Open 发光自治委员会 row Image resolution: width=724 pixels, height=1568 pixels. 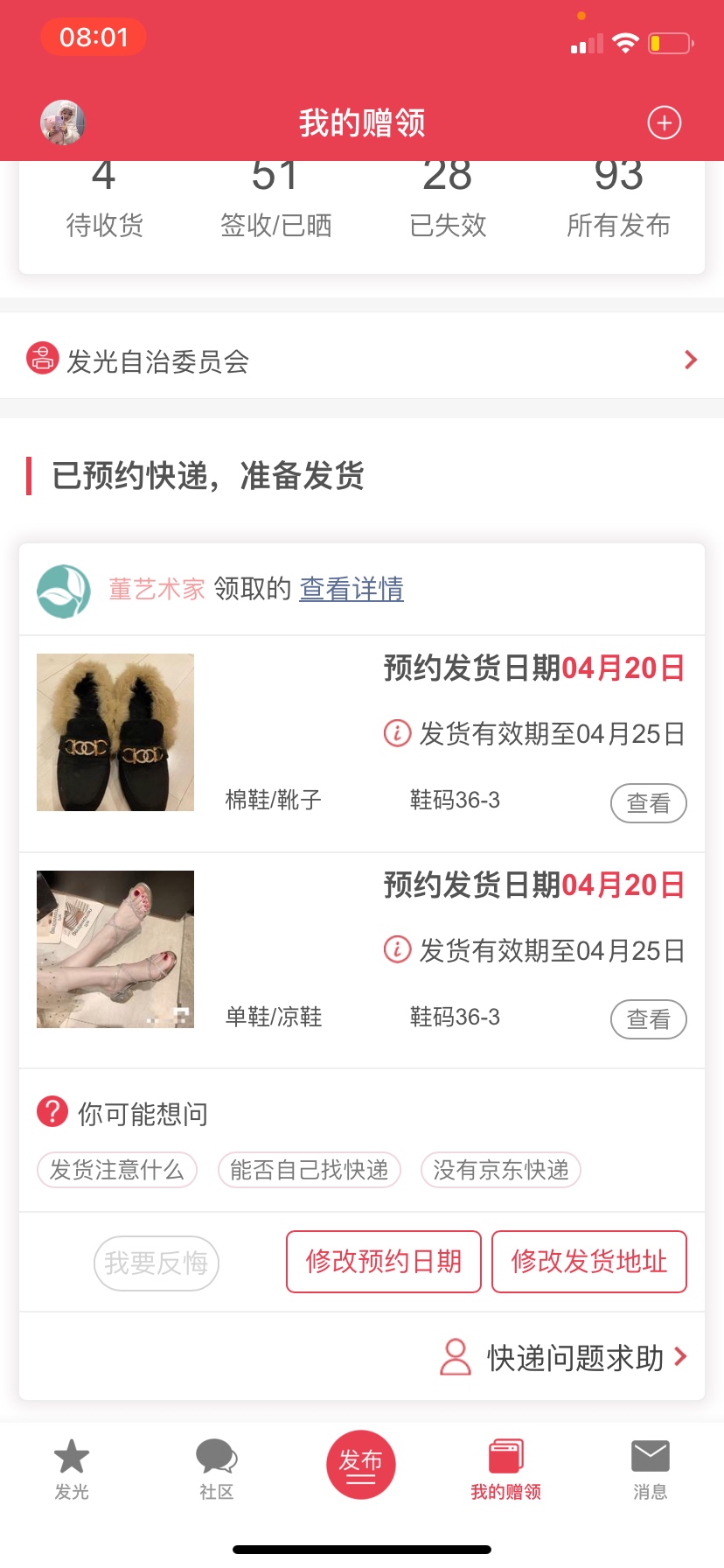(x=362, y=360)
